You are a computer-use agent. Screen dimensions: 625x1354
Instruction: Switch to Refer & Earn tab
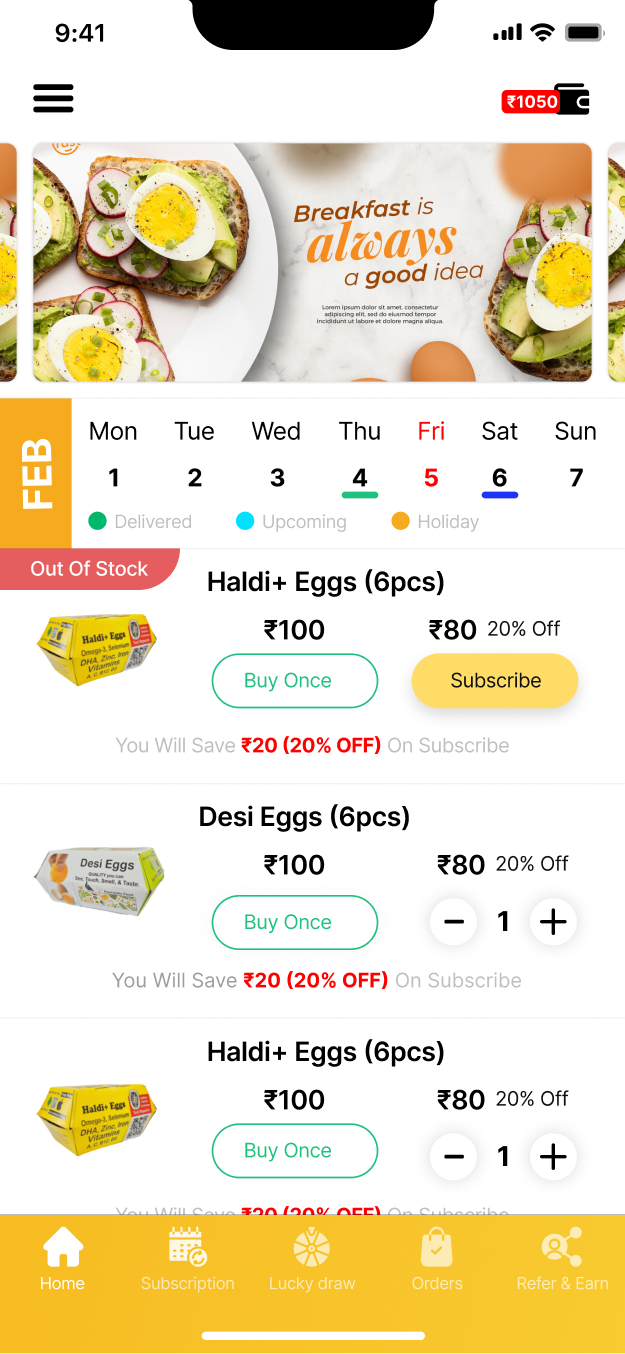(562, 1260)
